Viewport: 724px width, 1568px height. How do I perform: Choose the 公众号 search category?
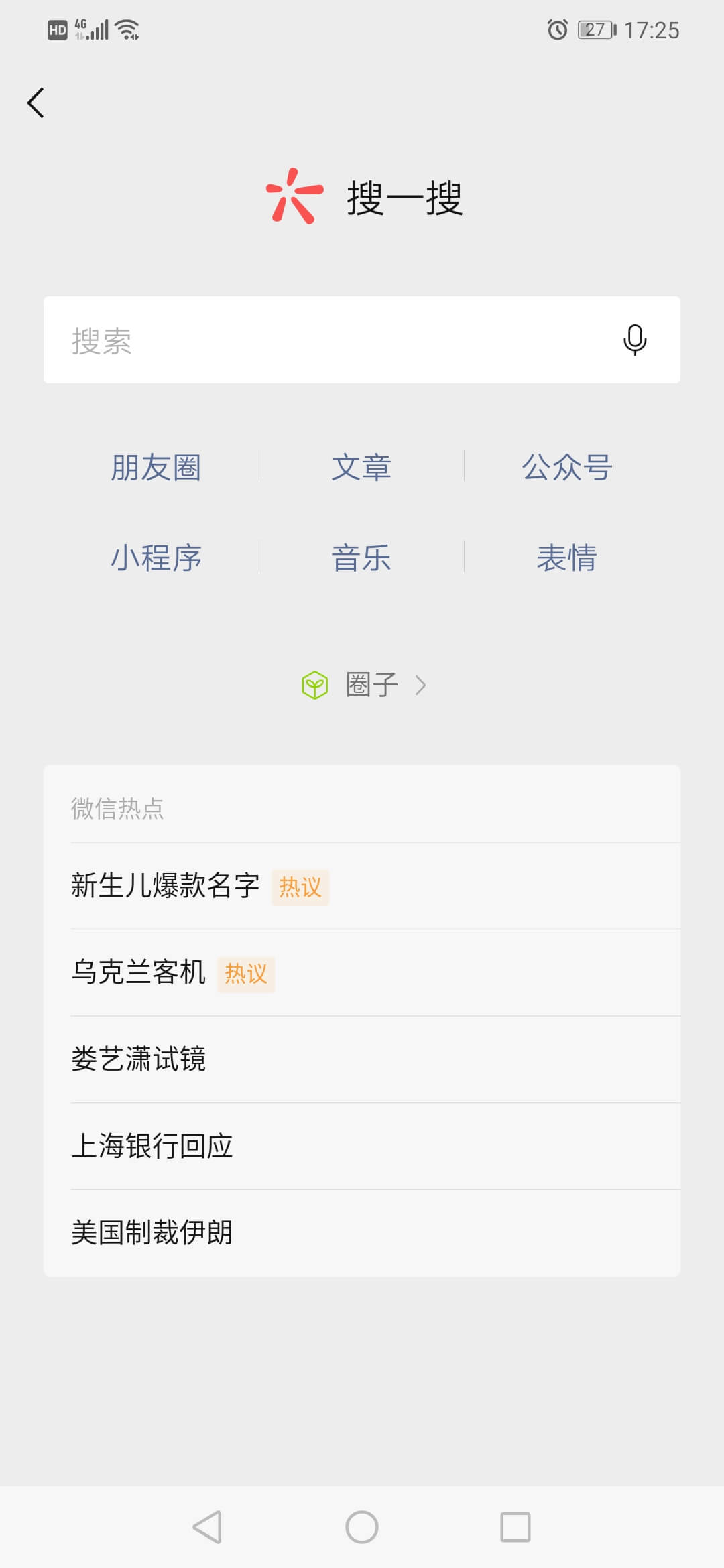pos(566,467)
